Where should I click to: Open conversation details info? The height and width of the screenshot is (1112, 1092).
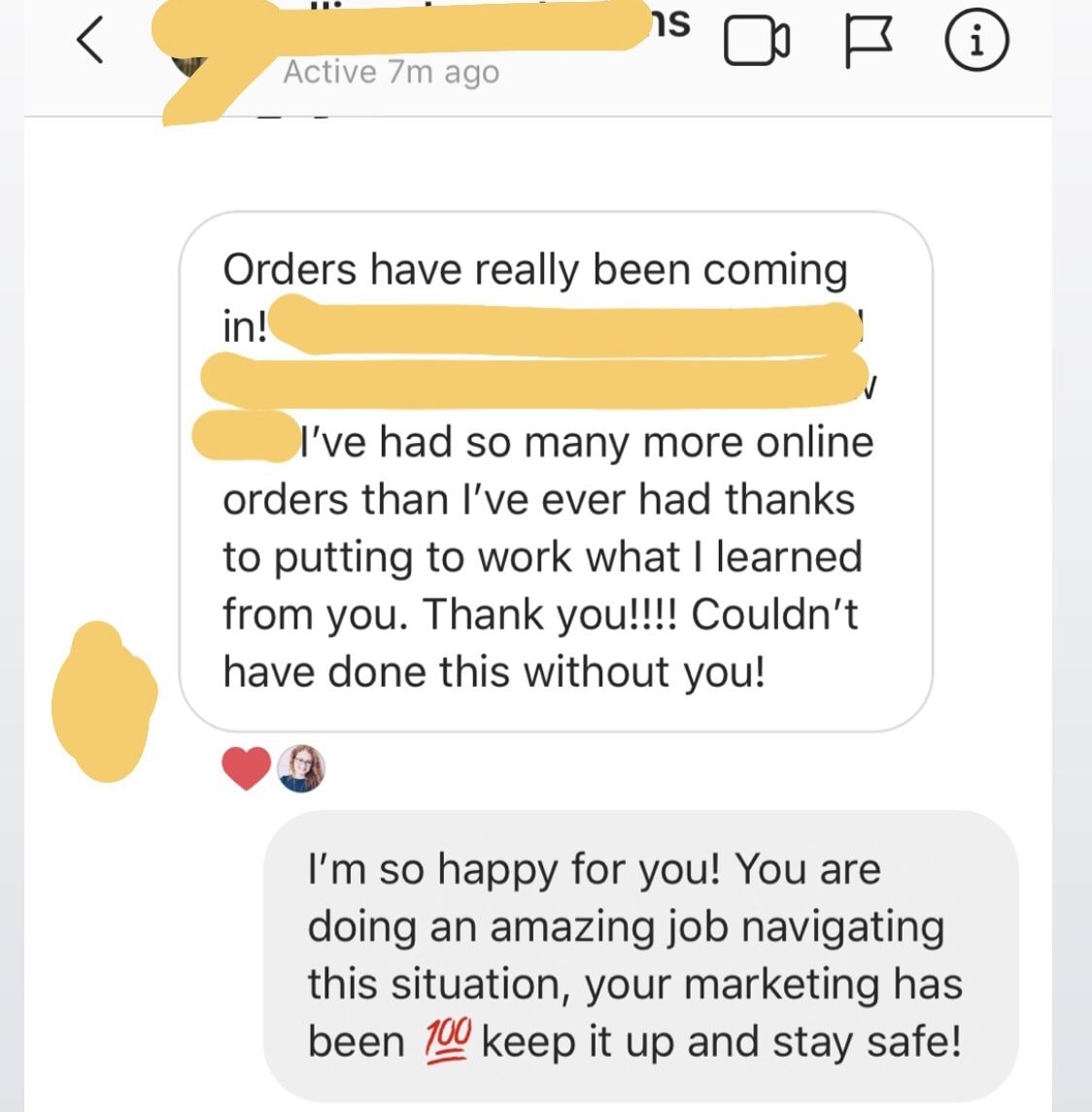[976, 42]
